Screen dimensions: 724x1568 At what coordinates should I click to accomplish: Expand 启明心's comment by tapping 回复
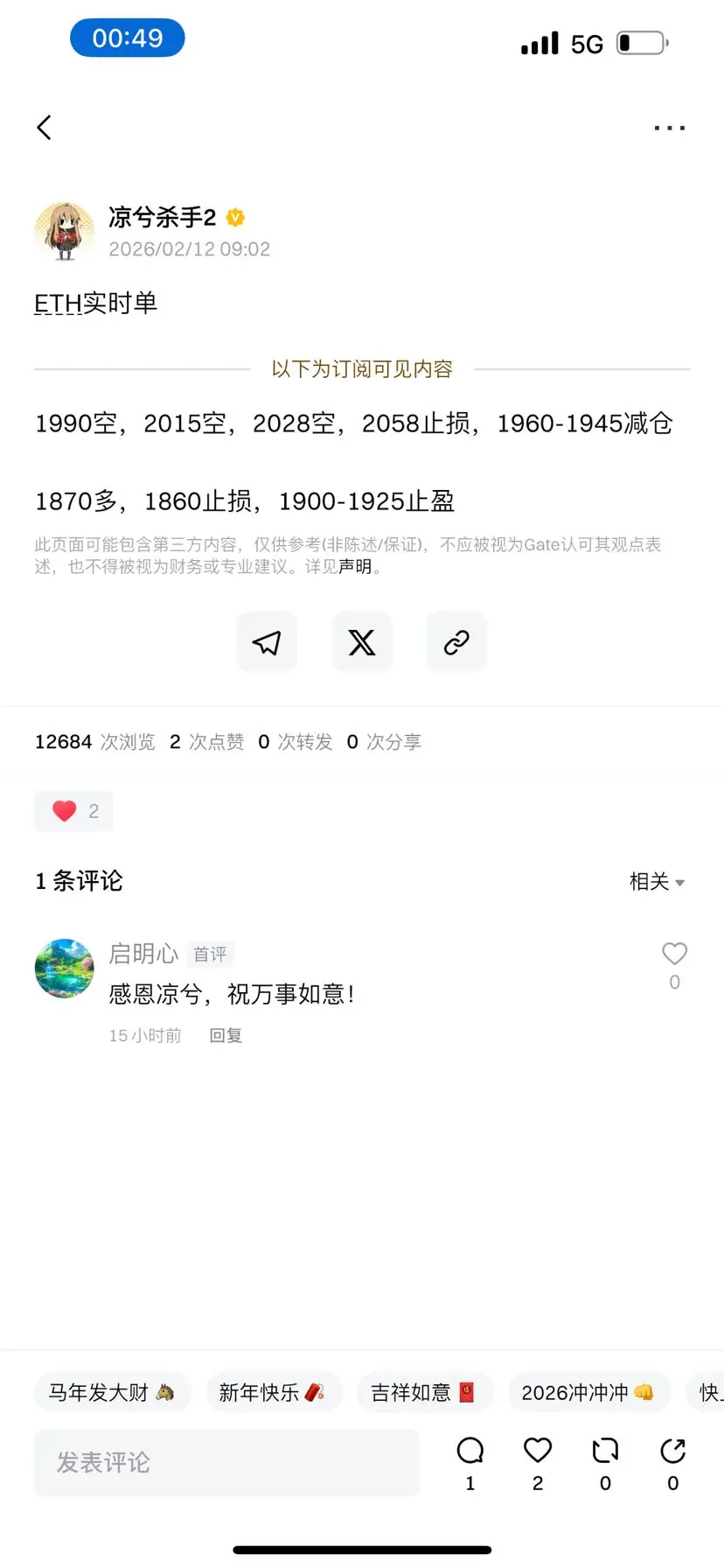pos(225,1034)
